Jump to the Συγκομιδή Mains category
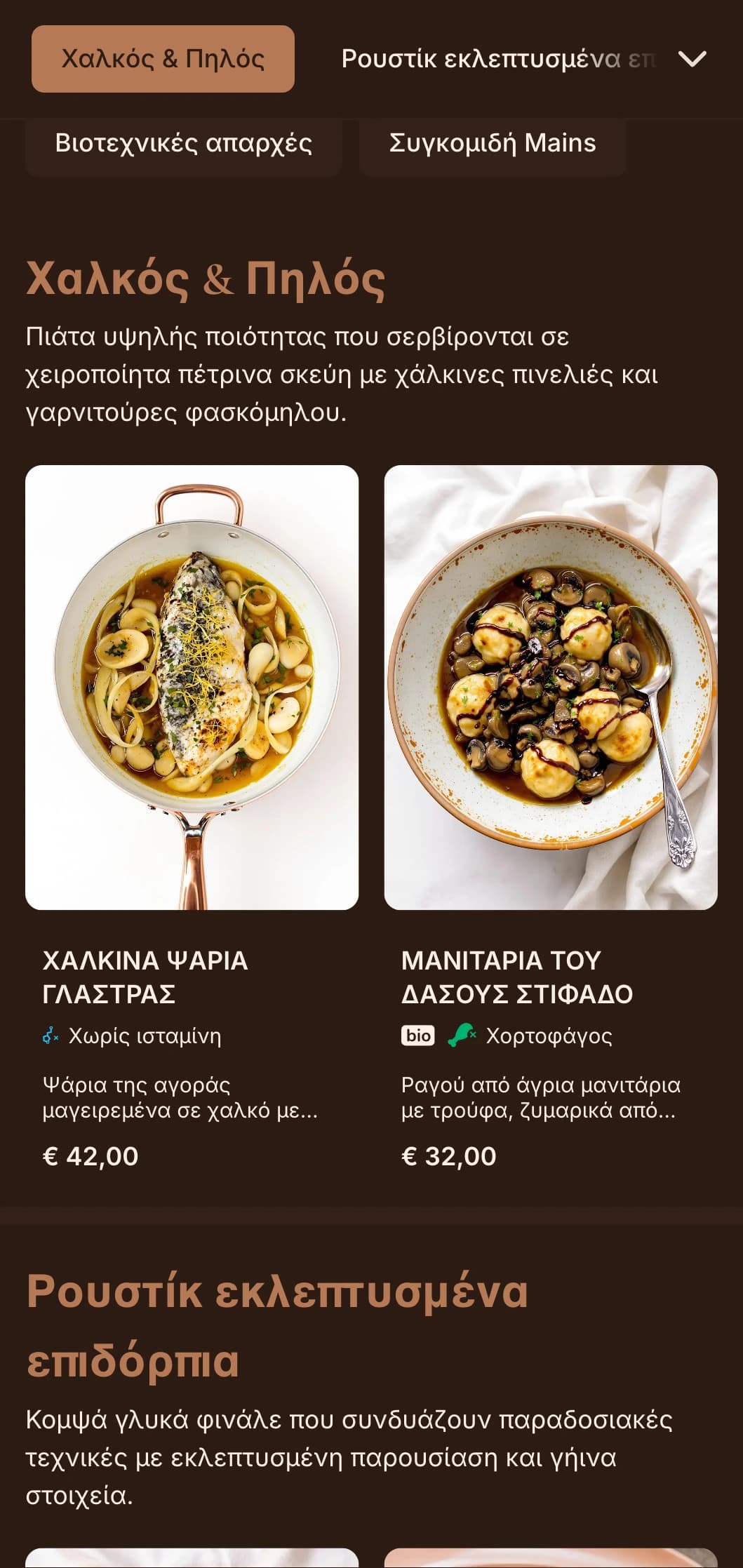This screenshot has height=1568, width=743. pos(492,144)
